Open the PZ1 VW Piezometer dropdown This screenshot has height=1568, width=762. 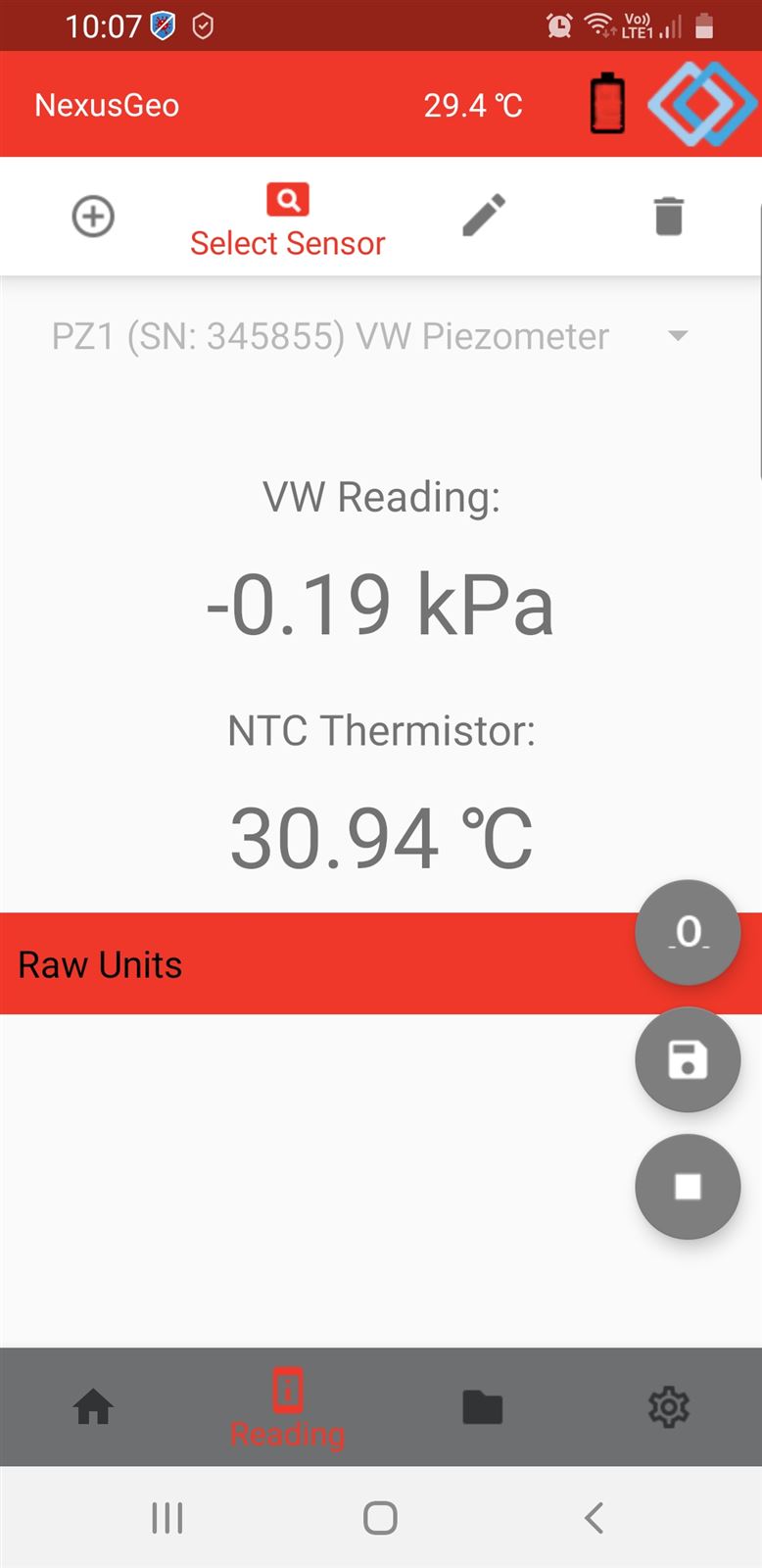point(370,336)
